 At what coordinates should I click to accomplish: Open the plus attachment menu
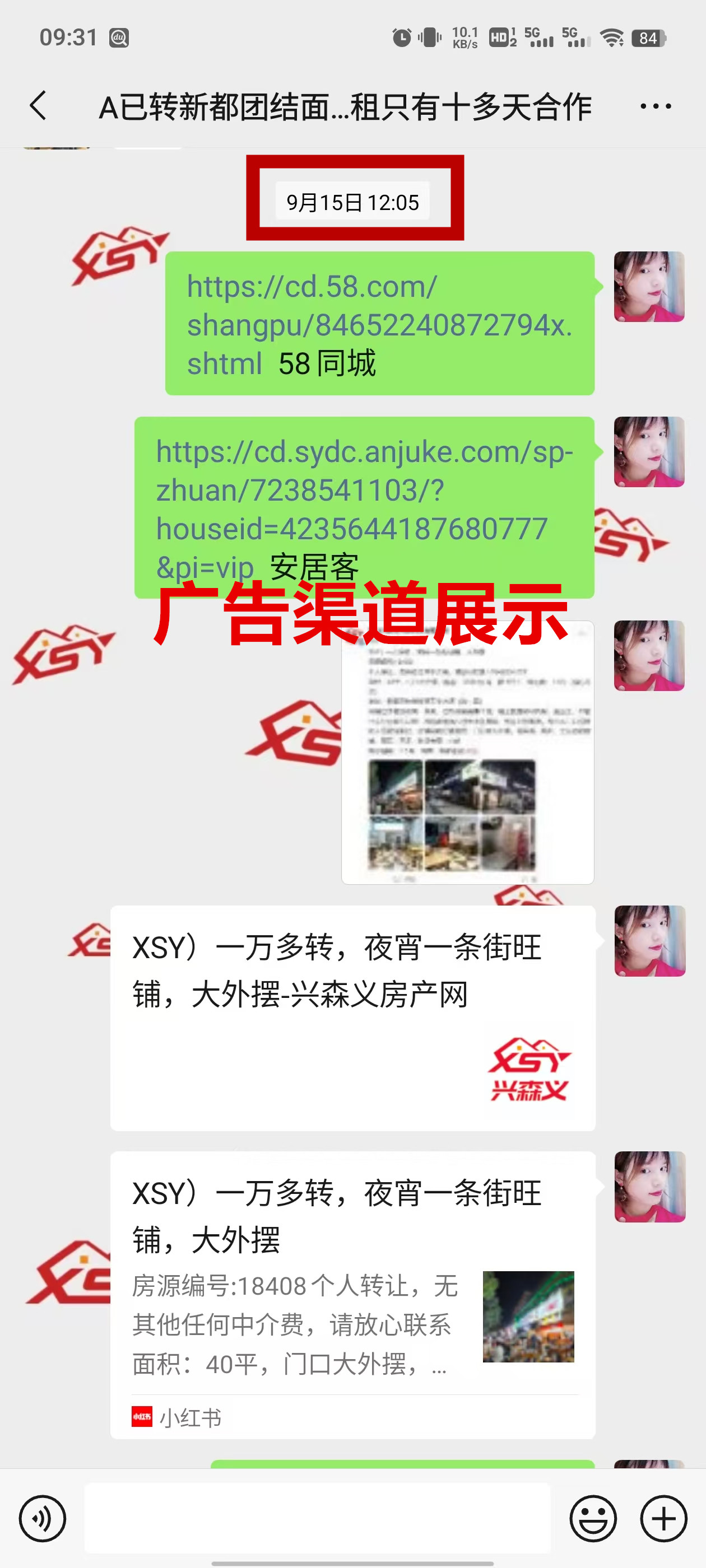(x=663, y=1519)
